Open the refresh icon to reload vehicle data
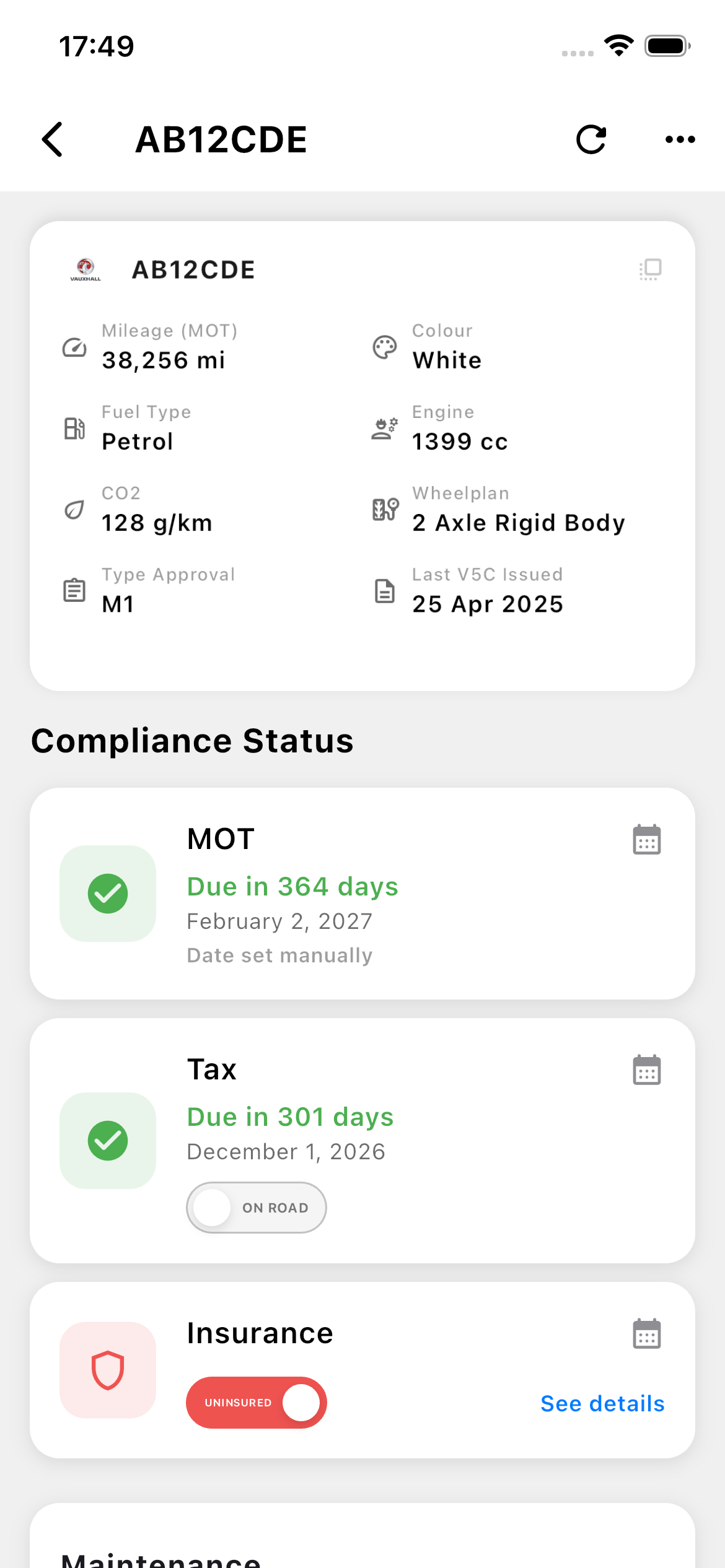725x1568 pixels. point(591,139)
